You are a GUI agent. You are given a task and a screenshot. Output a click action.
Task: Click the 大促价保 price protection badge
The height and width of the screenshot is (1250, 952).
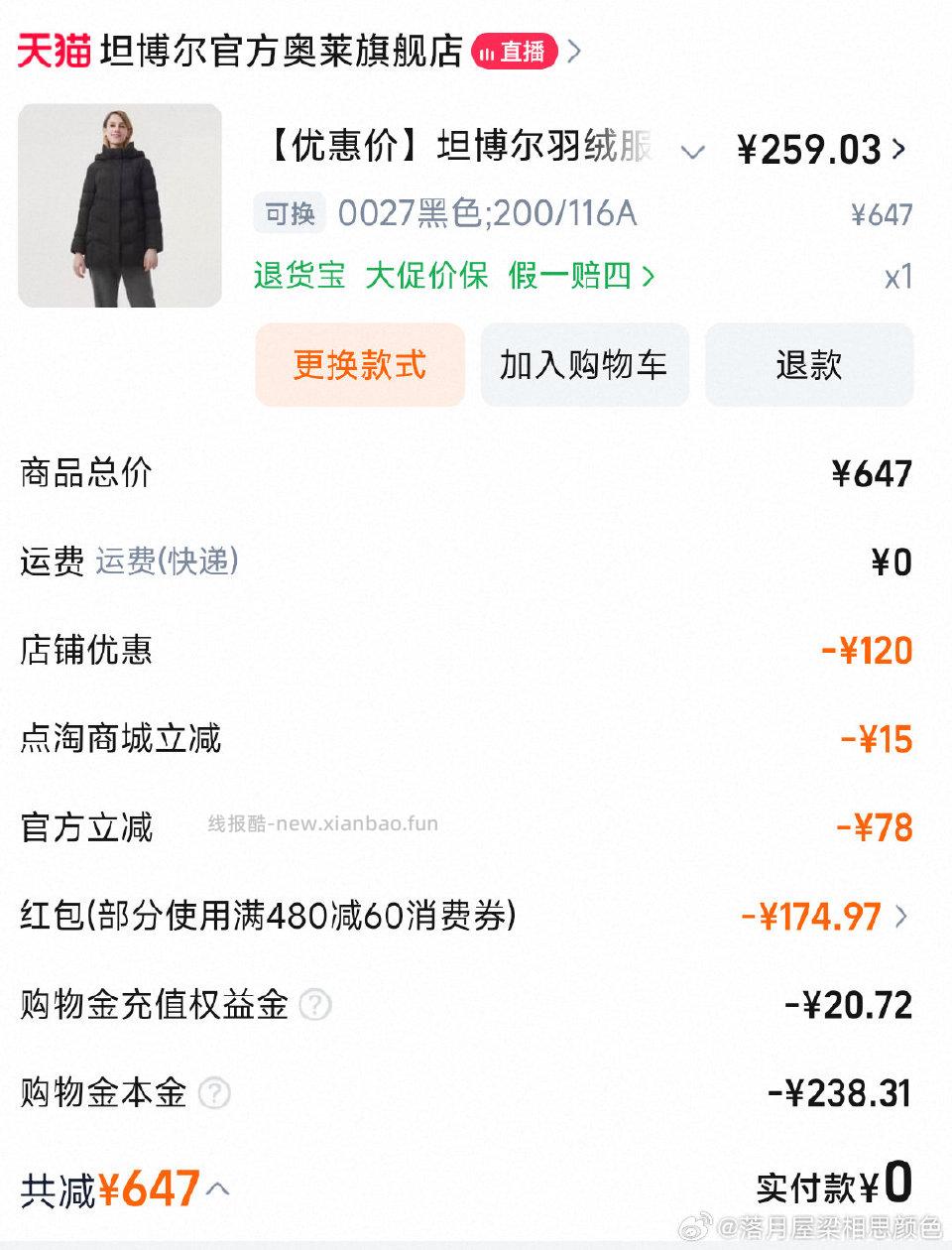point(426,277)
